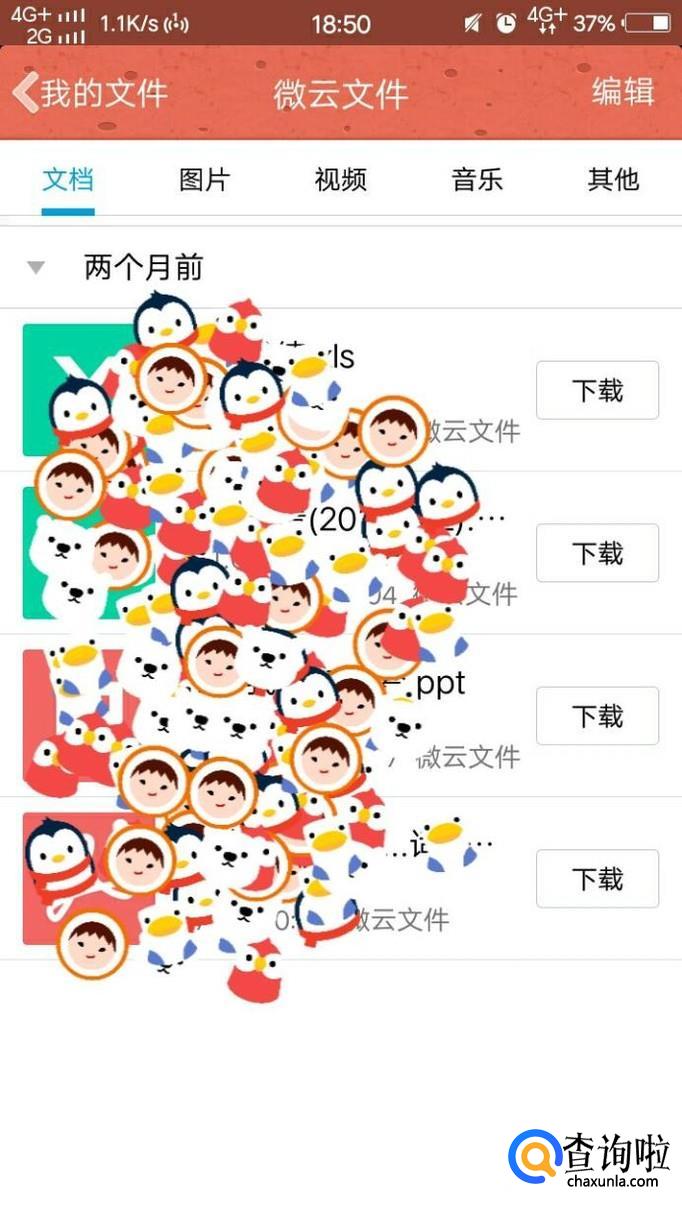Go back to 我的文件
Screen dimensions: 682x1212
(x=90, y=93)
